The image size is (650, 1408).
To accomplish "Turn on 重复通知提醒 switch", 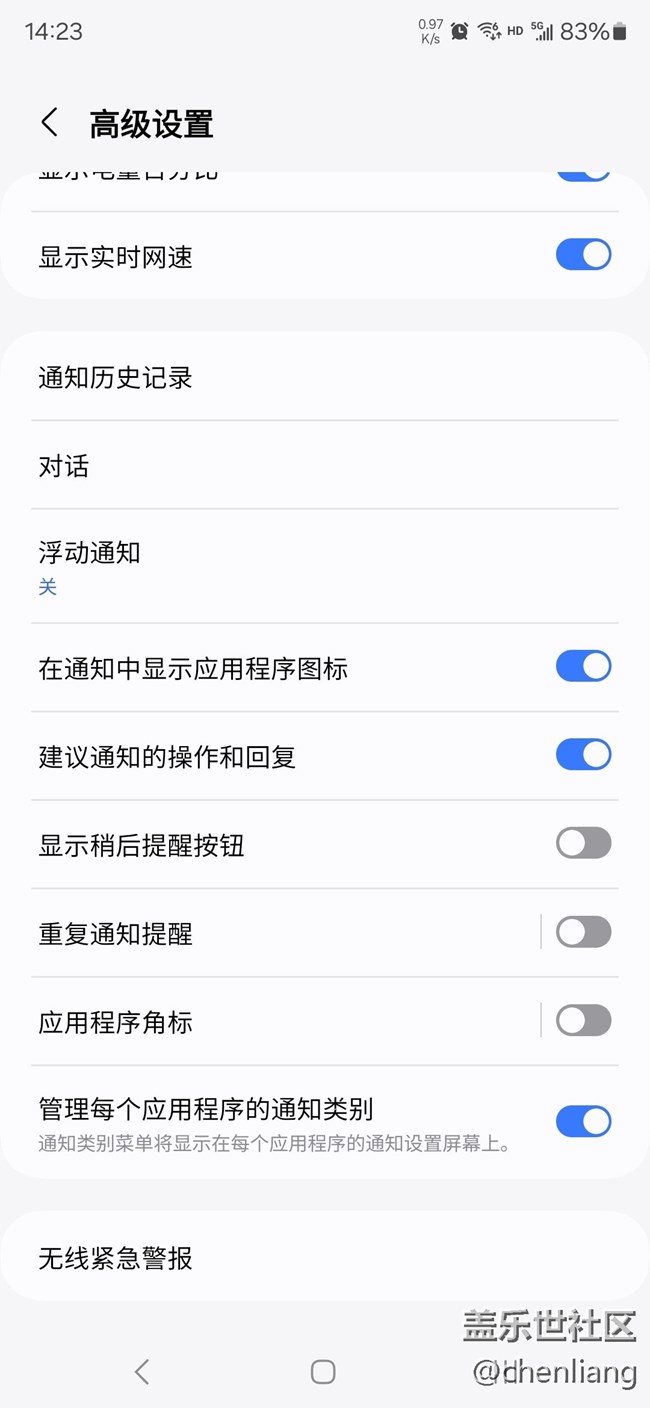I will tap(583, 932).
